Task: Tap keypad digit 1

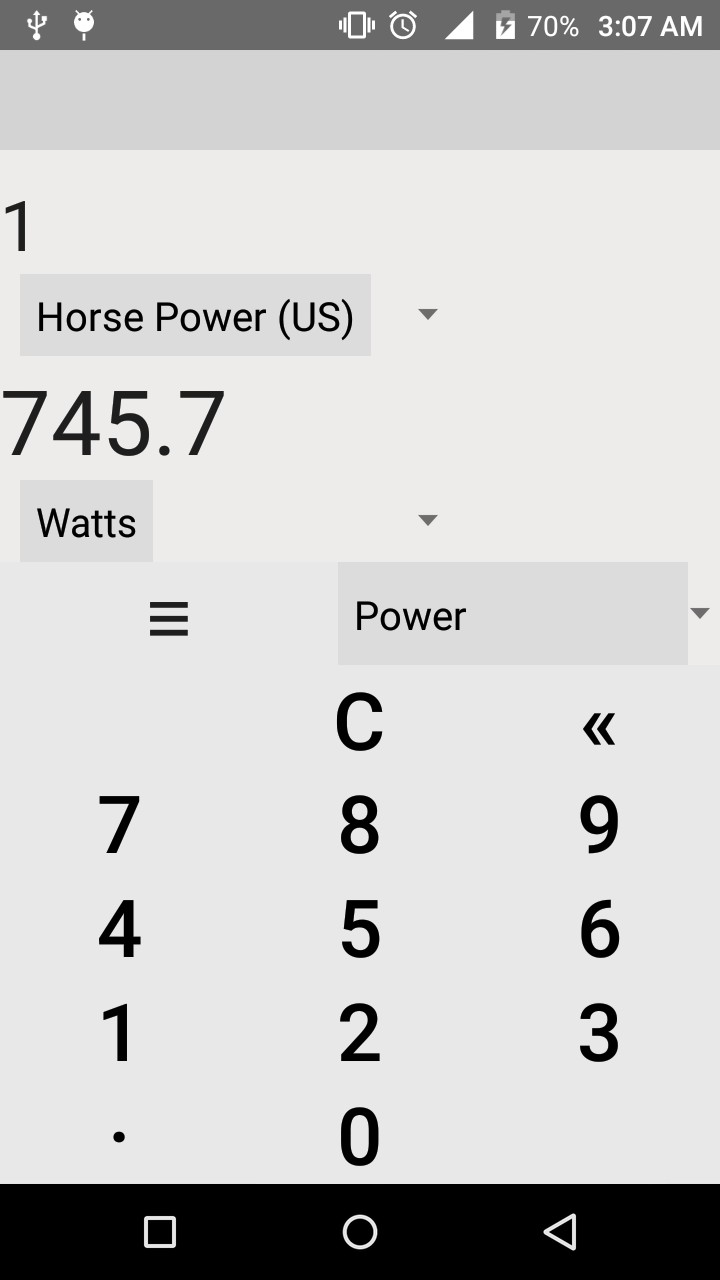Action: pos(119,1033)
